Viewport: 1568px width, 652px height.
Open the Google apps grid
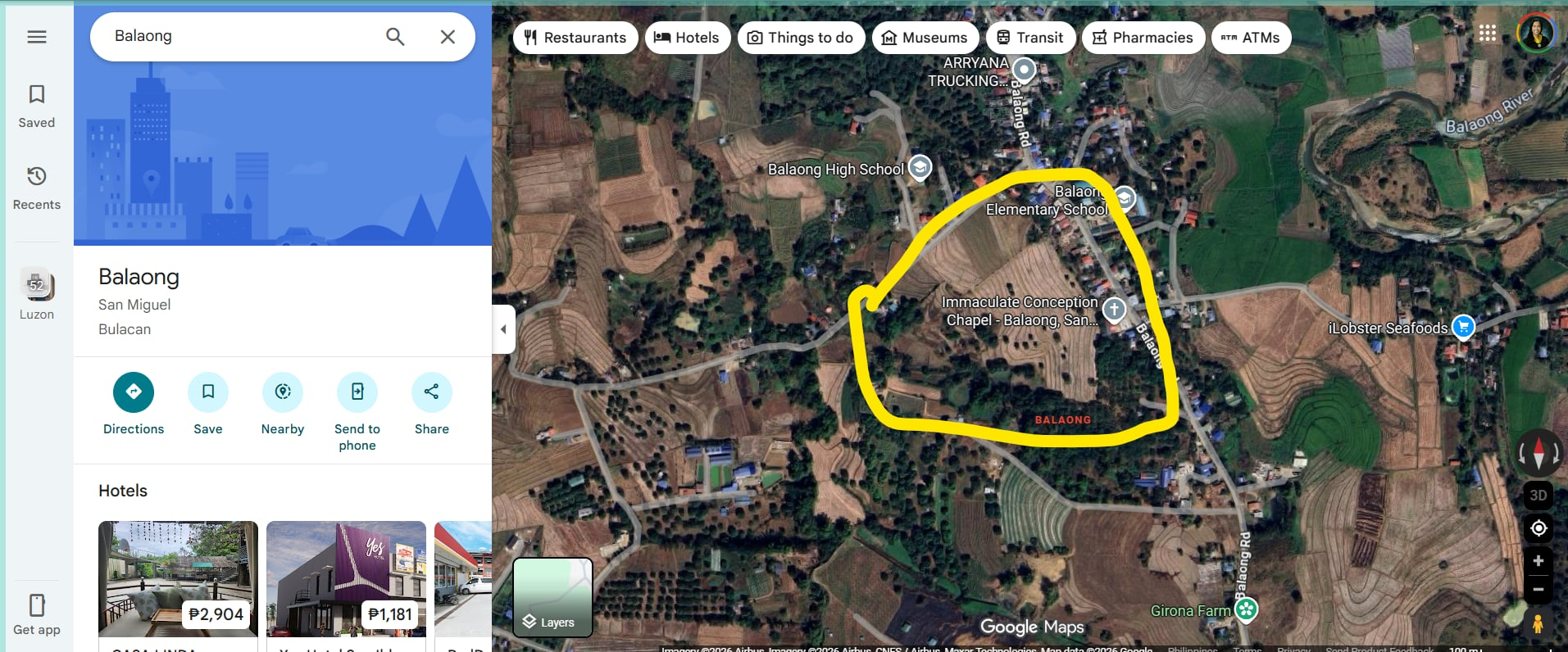1488,34
